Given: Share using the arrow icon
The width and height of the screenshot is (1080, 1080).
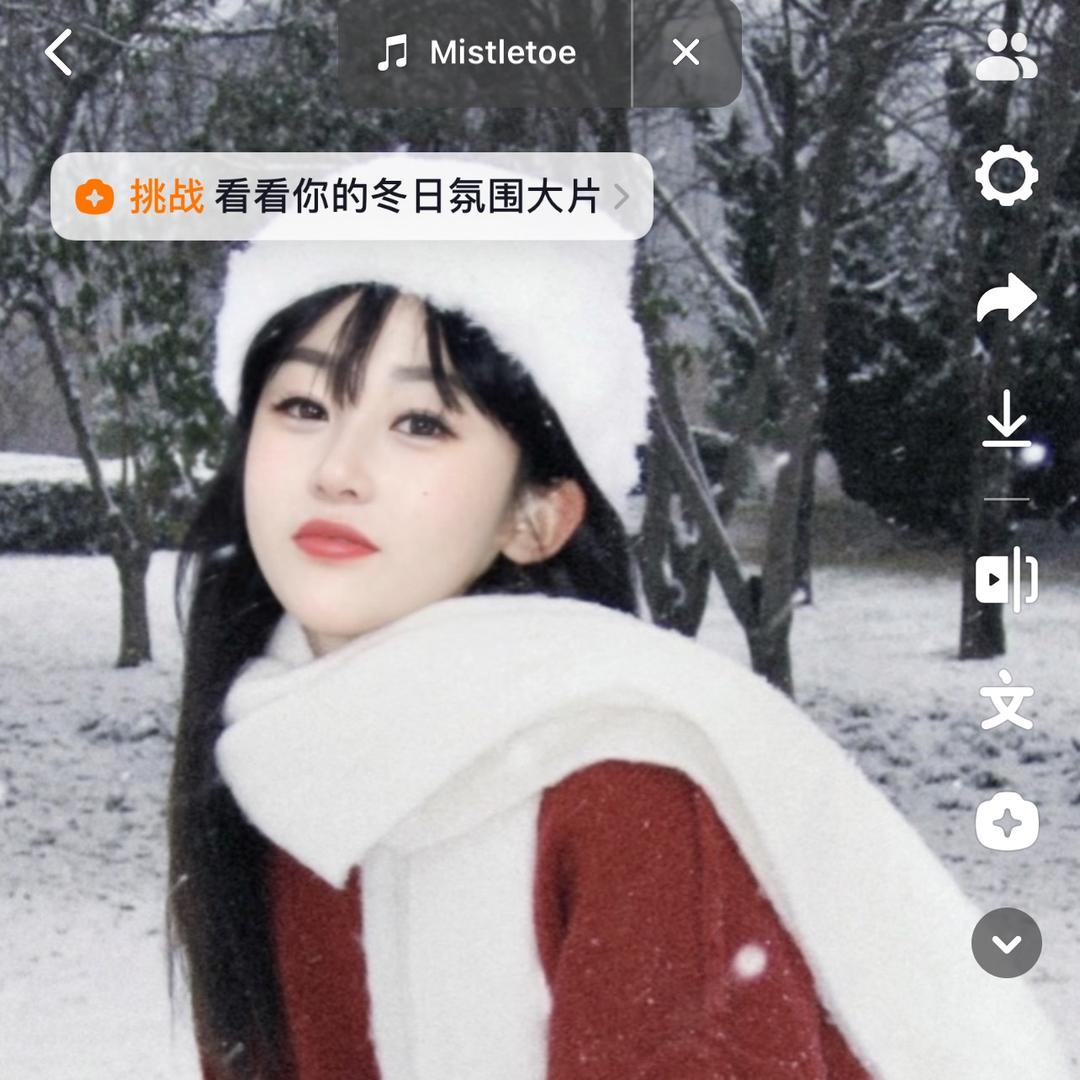Looking at the screenshot, I should (1006, 298).
